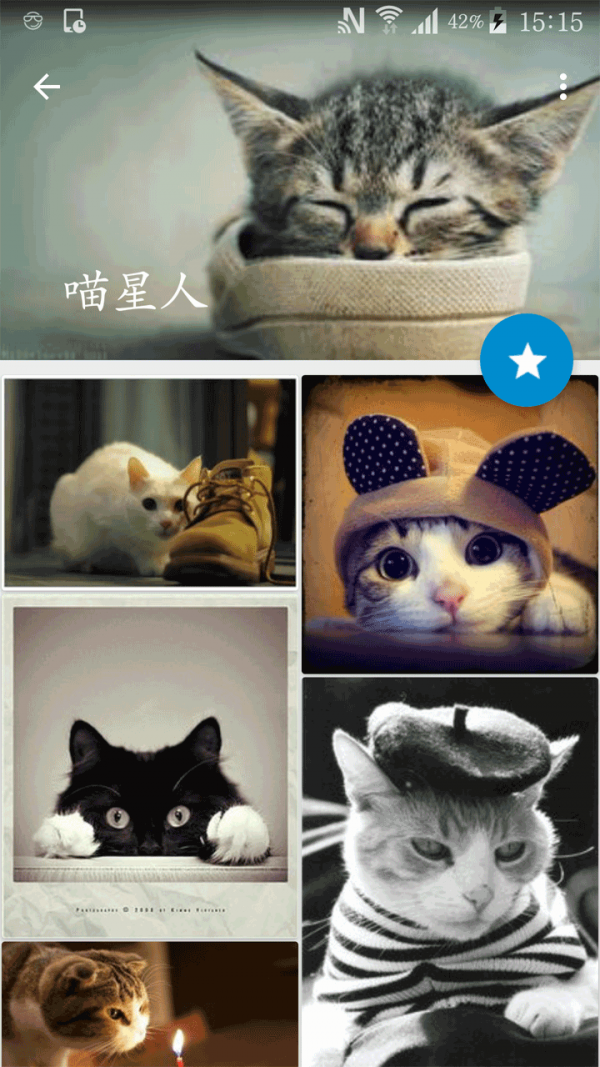The image size is (600, 1067).
Task: Open the white cat beside boot photo
Action: tap(150, 482)
